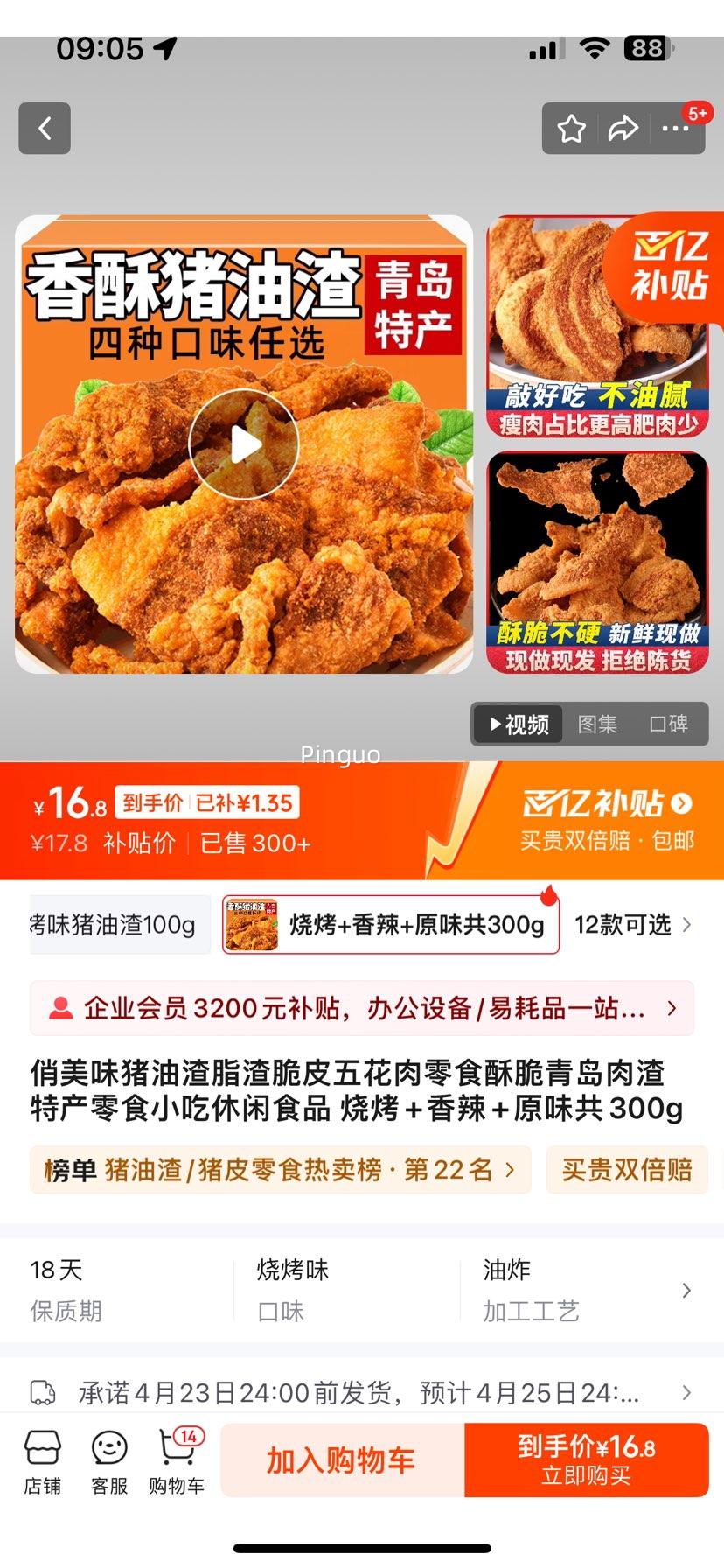Open the 购物车 cart showing 14 items
The image size is (724, 1568).
tap(175, 1459)
